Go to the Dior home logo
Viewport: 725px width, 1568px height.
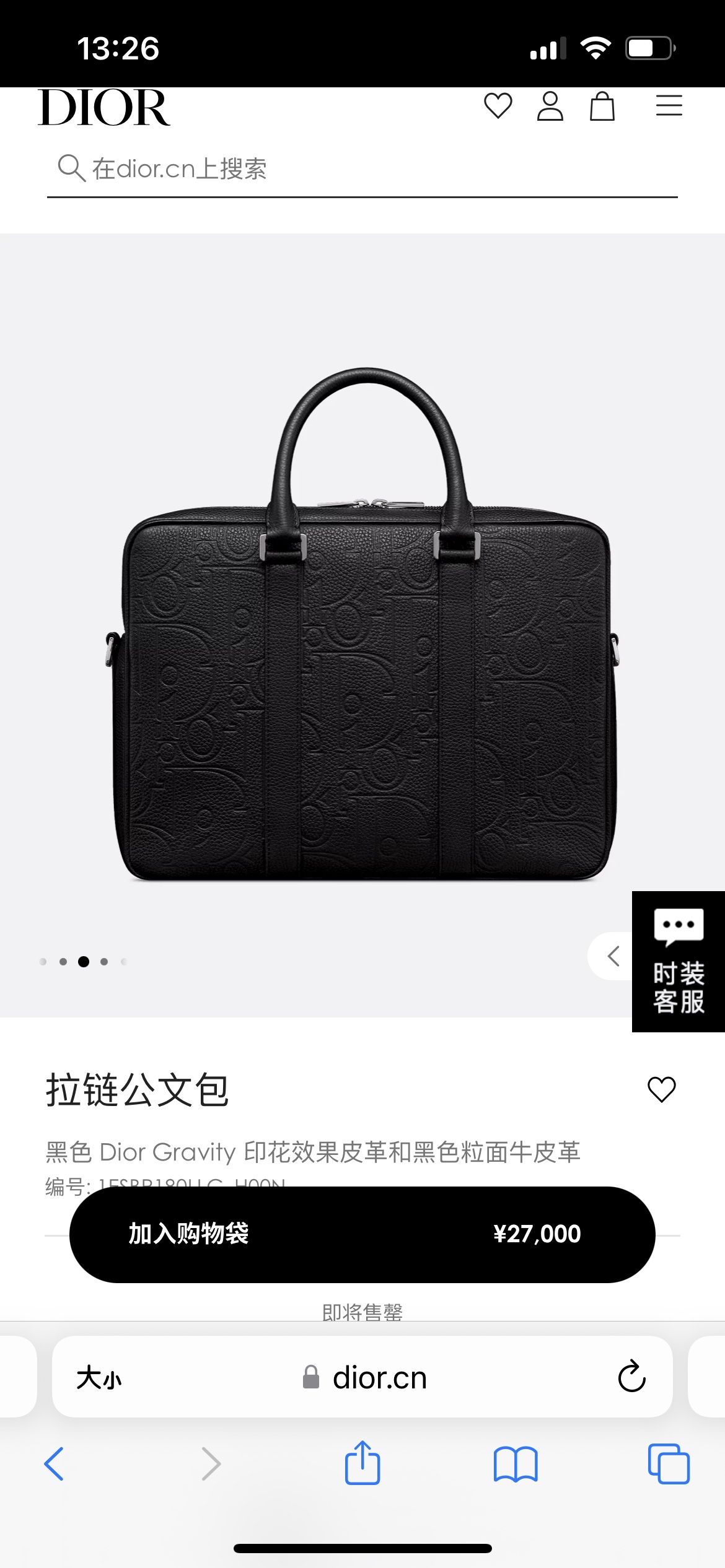coord(104,108)
